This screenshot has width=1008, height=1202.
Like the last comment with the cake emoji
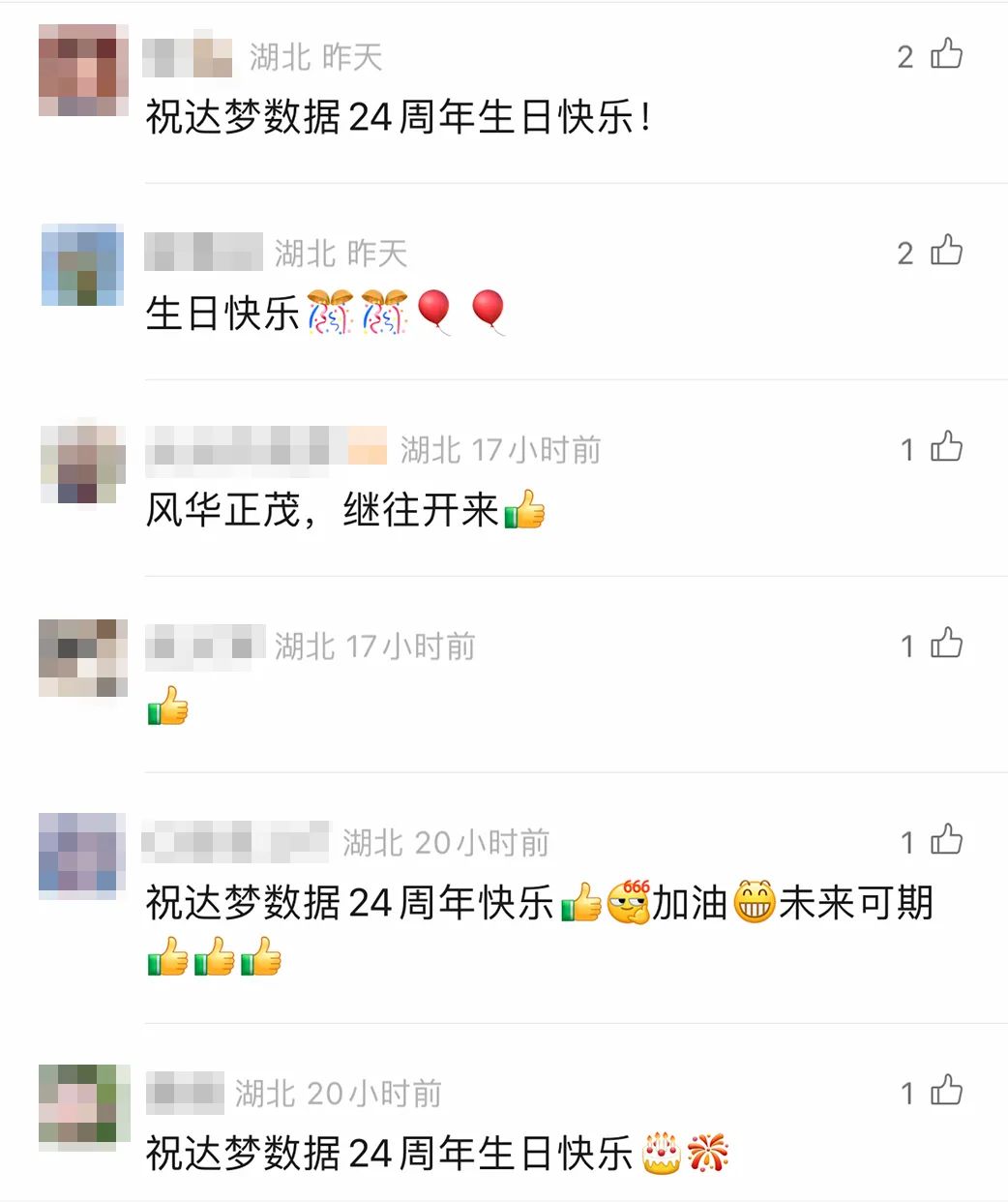[946, 1092]
